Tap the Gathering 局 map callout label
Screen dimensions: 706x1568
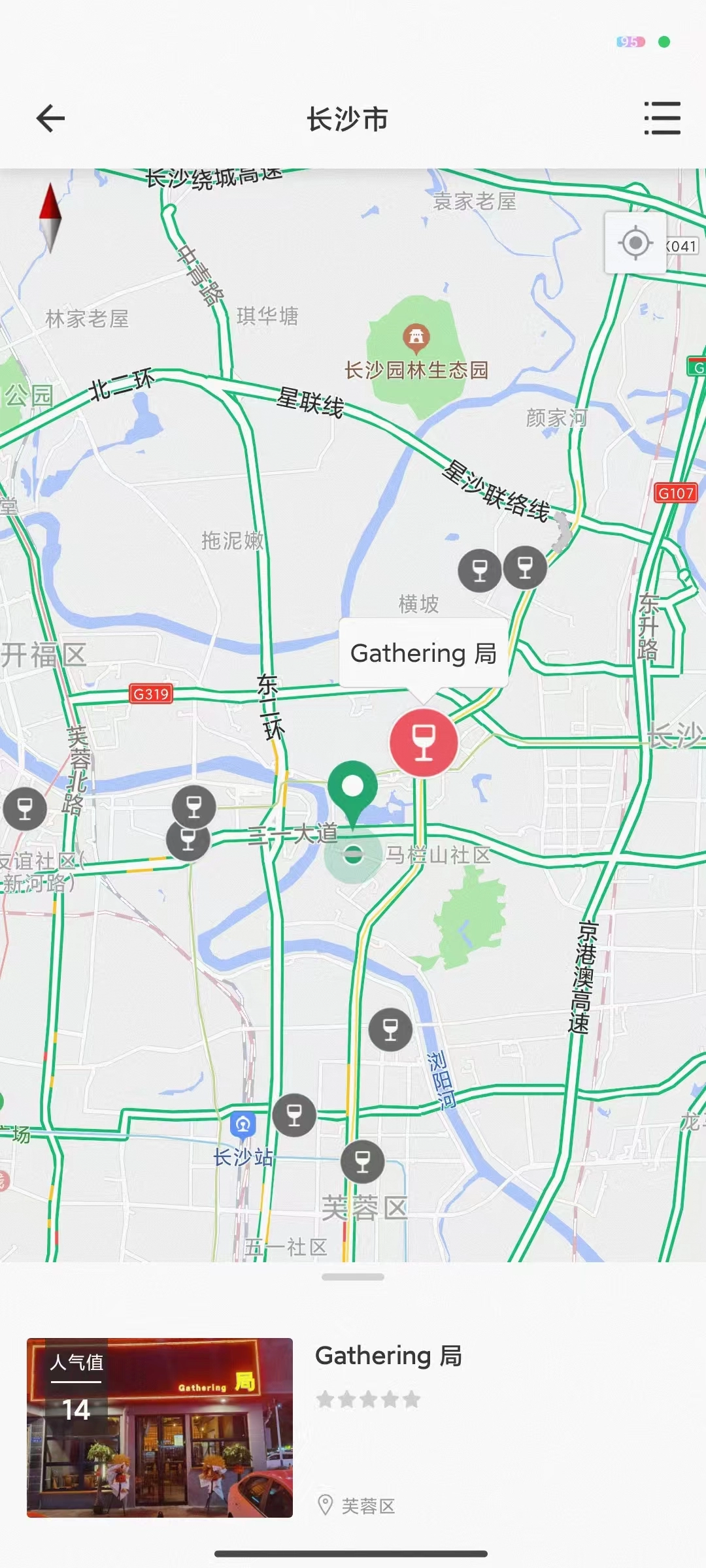(x=424, y=653)
